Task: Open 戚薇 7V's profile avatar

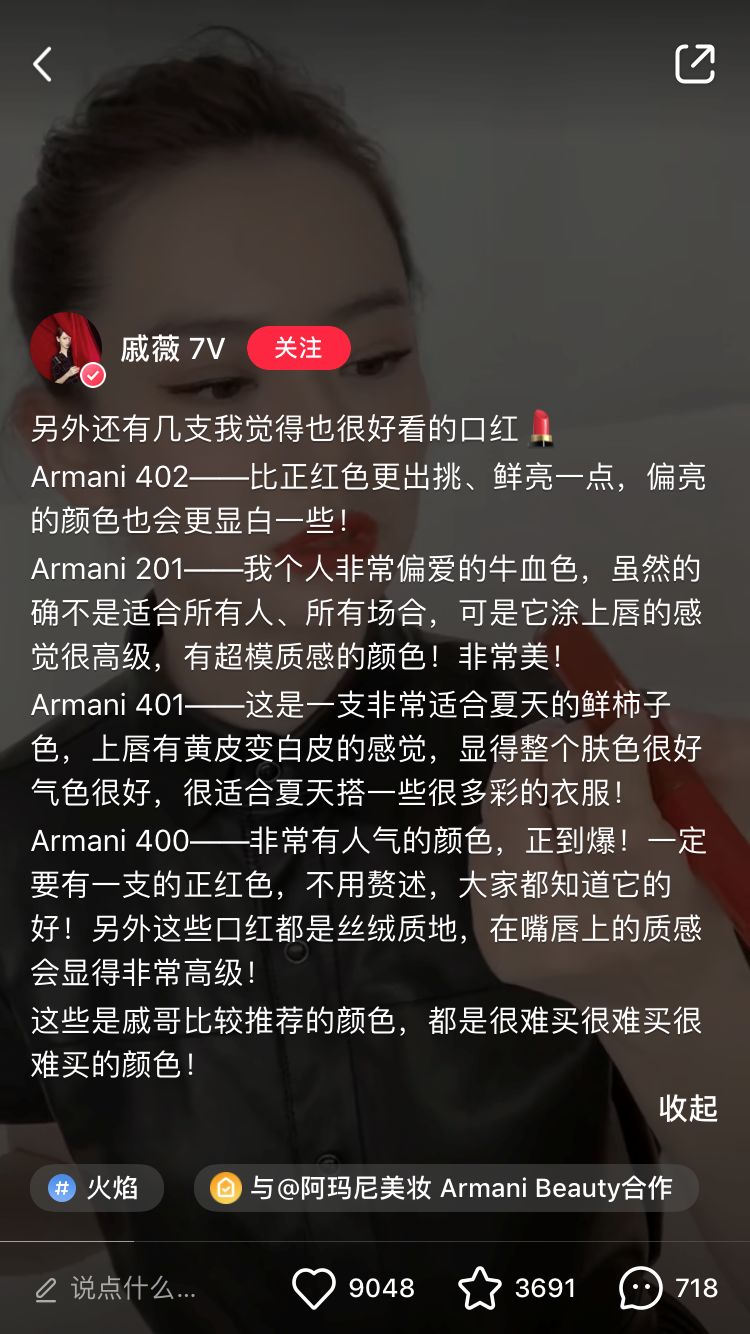Action: (66, 349)
